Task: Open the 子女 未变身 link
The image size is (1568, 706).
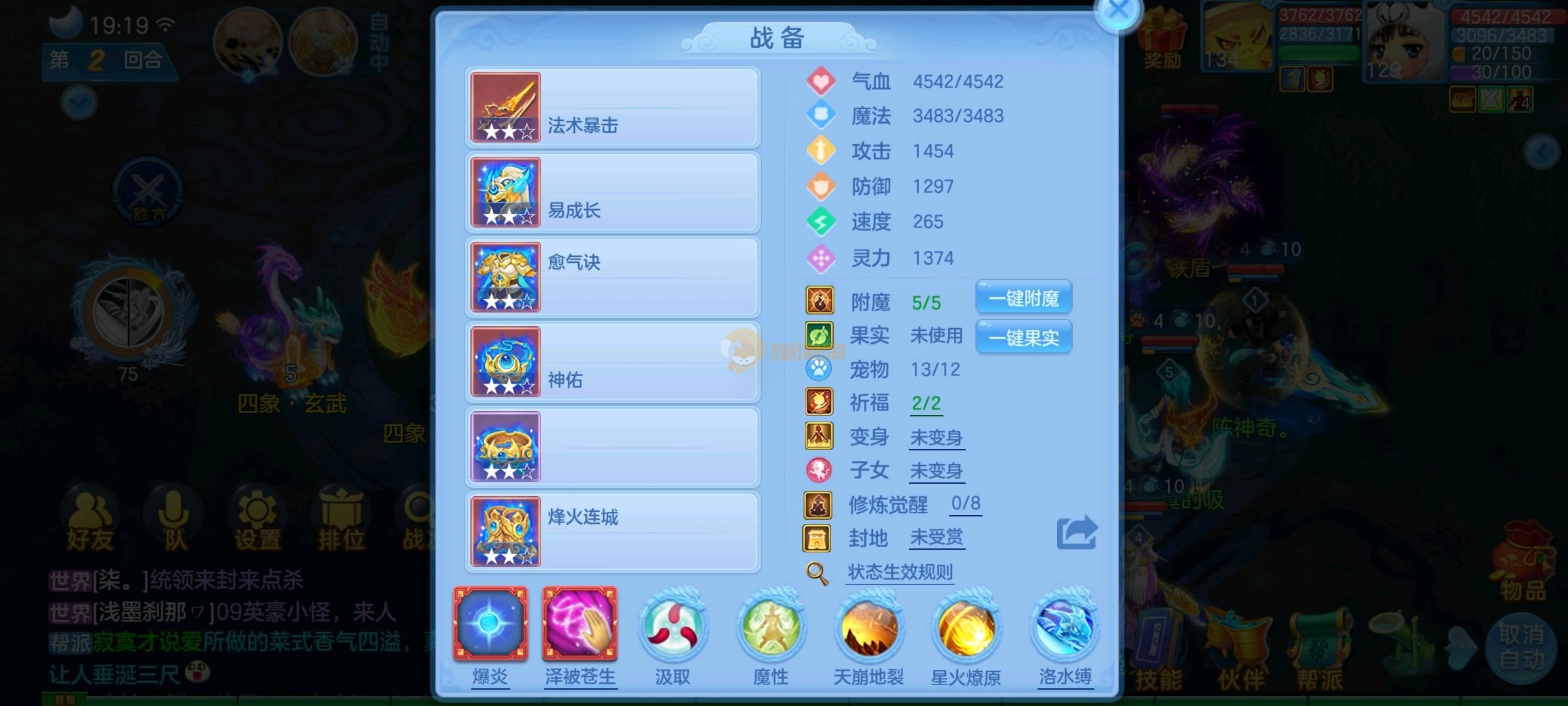Action: pyautogui.click(x=936, y=471)
